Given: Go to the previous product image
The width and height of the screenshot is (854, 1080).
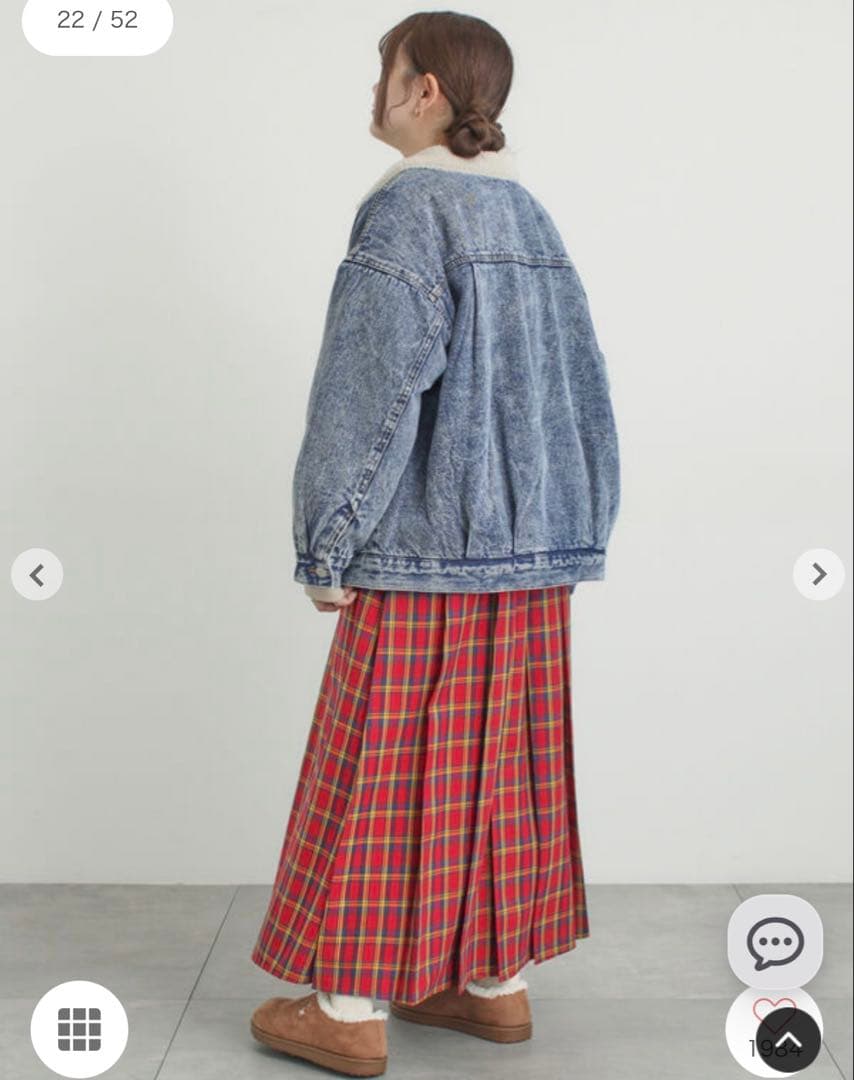Looking at the screenshot, I should [37, 575].
